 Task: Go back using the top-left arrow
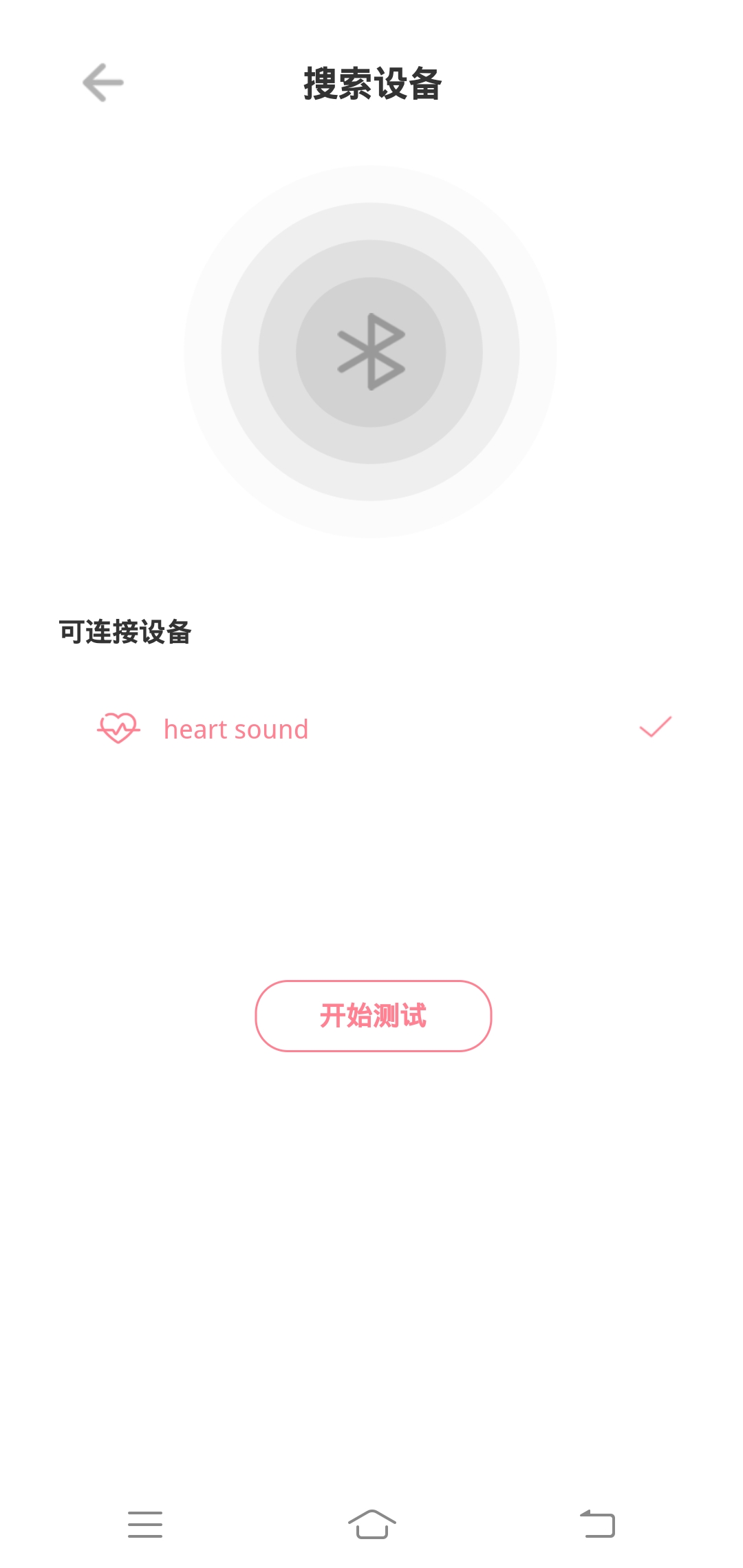tap(103, 83)
